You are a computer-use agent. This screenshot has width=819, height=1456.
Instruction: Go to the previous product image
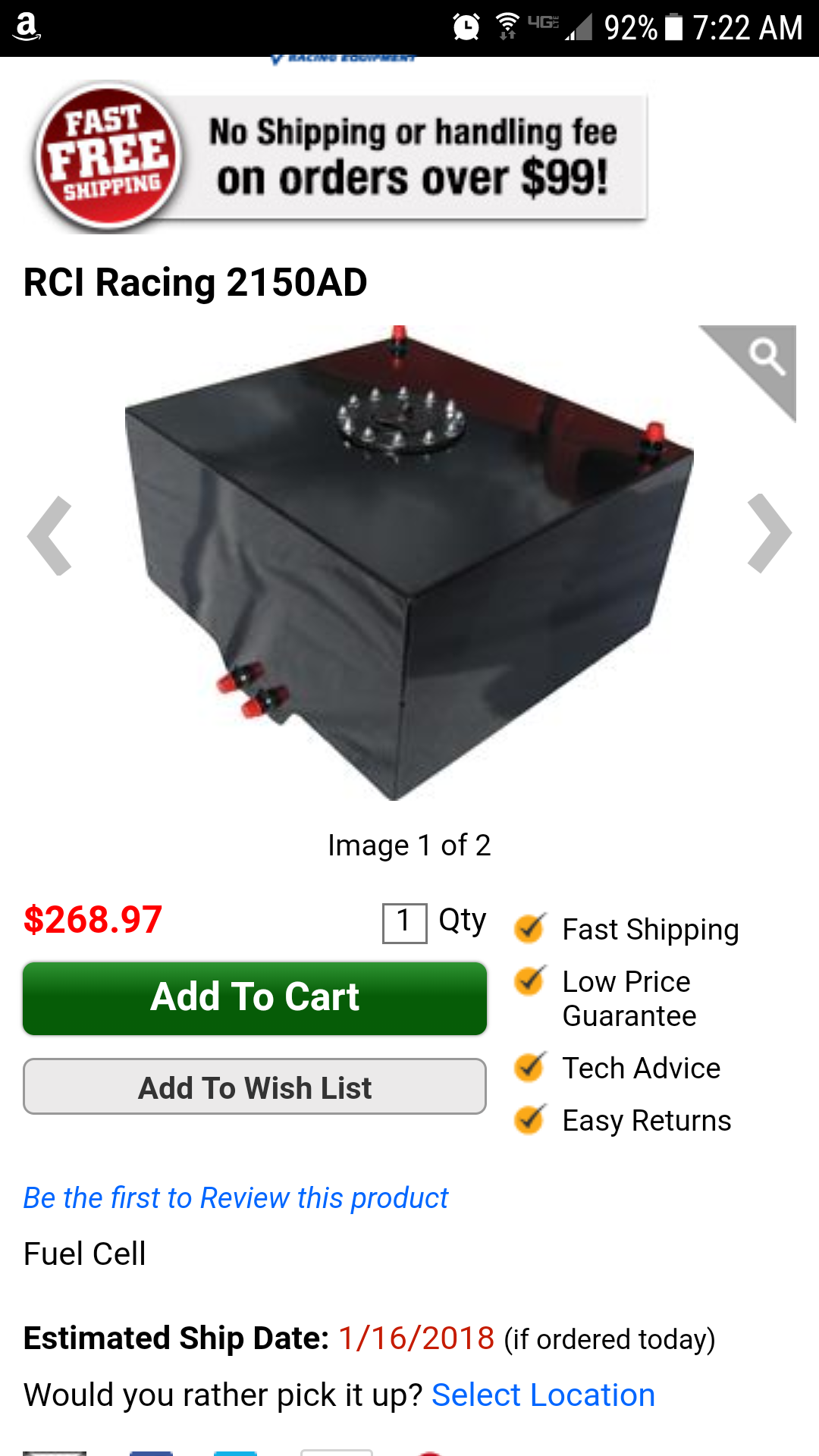[50, 535]
